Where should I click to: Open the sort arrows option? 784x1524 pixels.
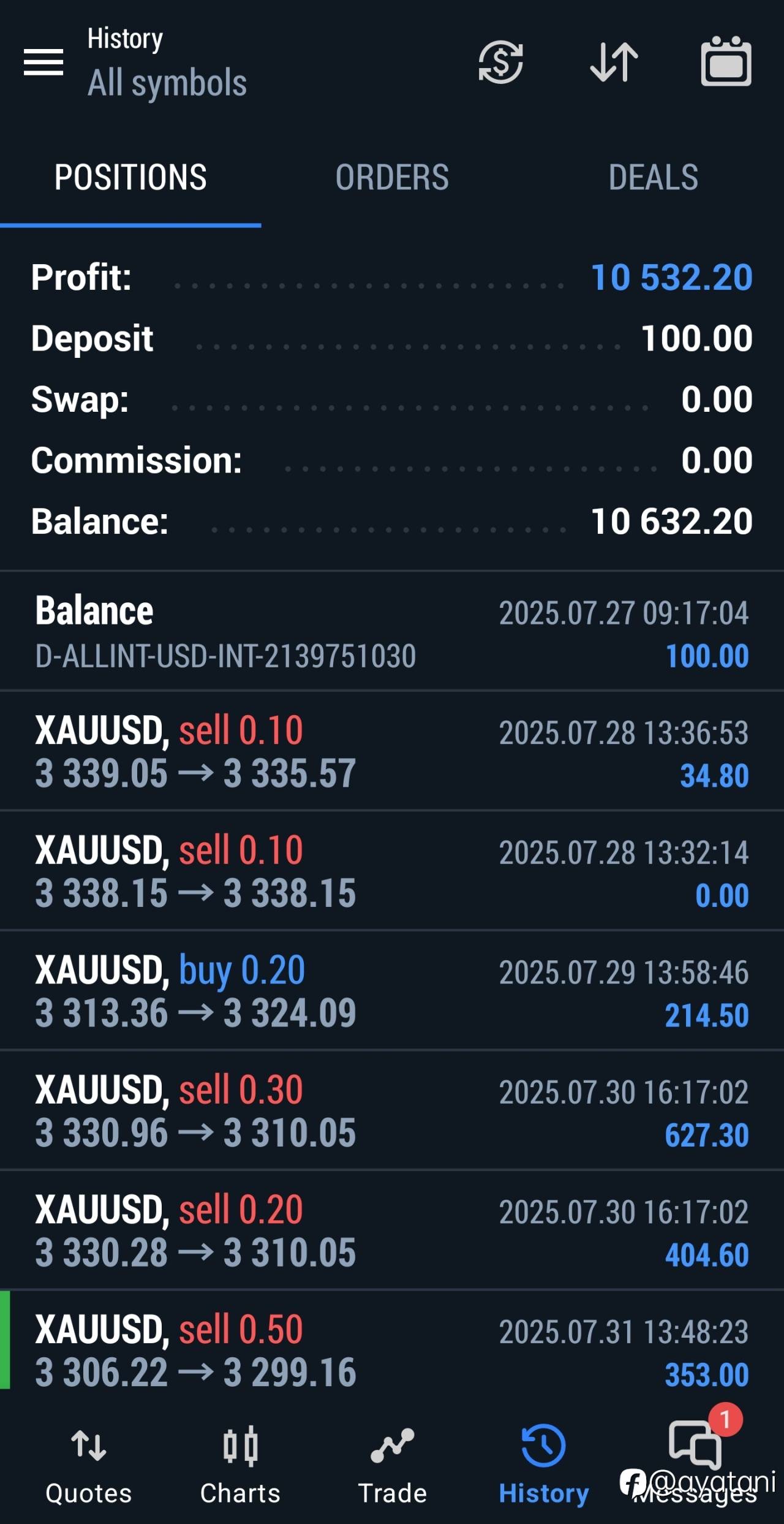(614, 63)
